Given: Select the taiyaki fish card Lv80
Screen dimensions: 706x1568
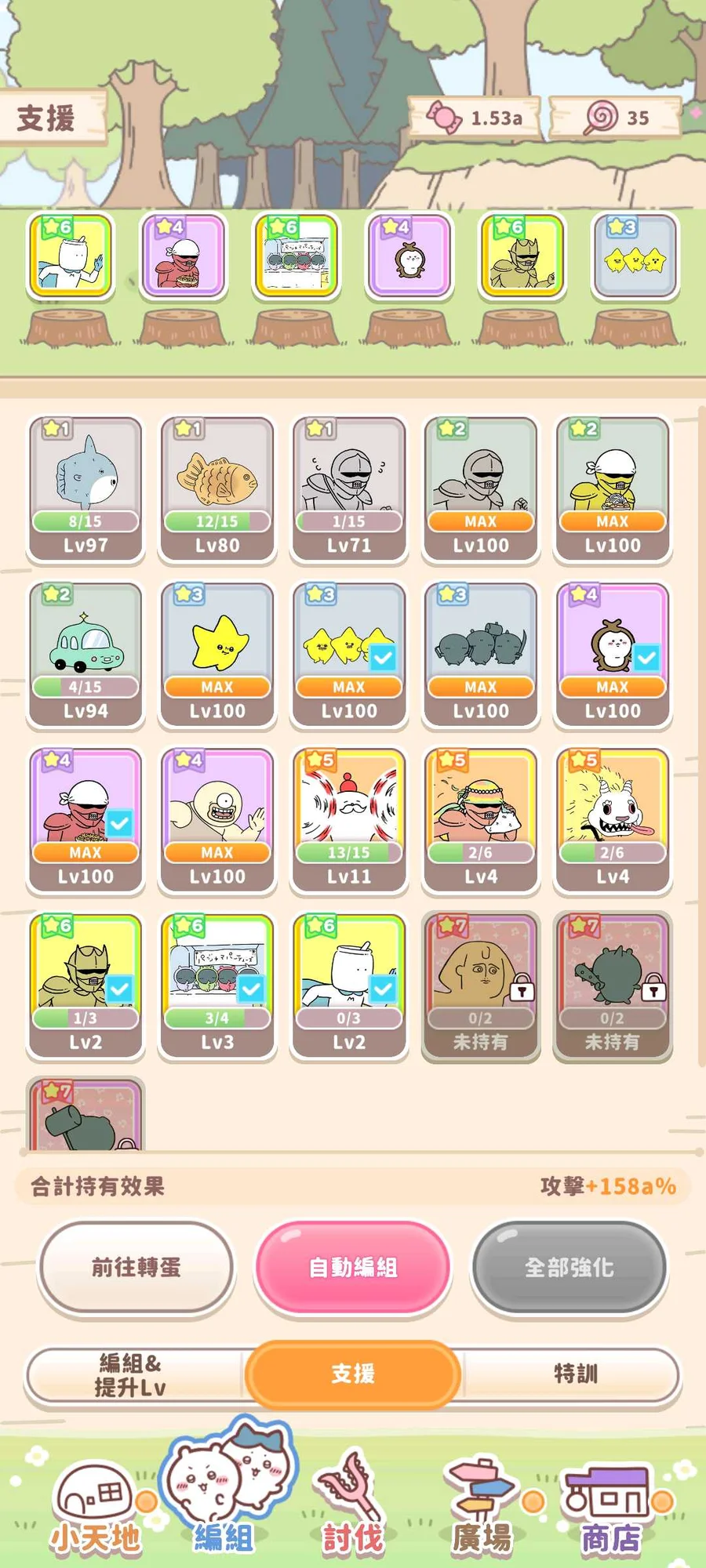Looking at the screenshot, I should [x=217, y=488].
